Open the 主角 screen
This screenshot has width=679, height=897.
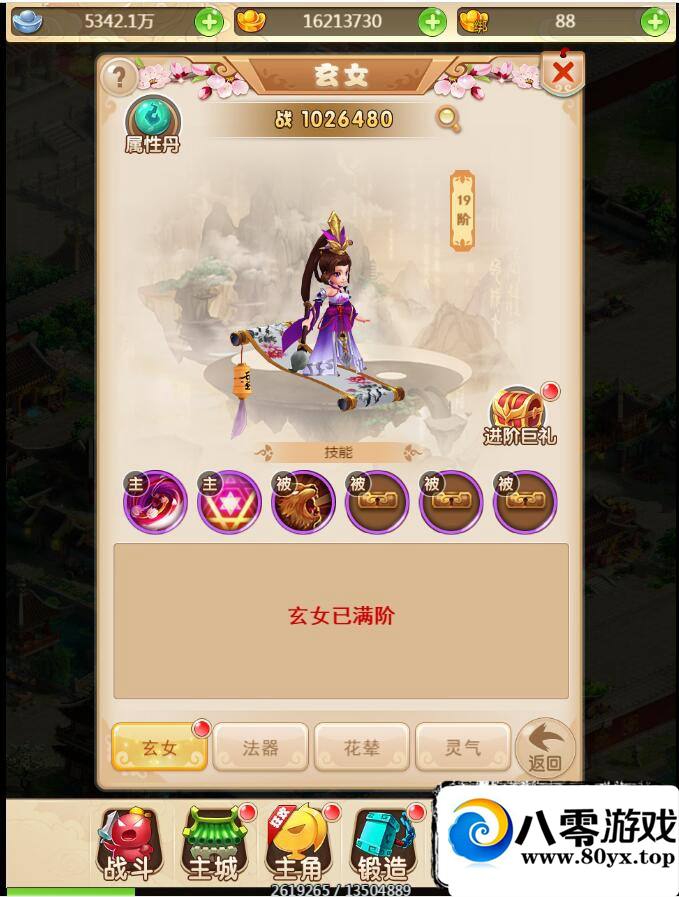(x=297, y=845)
